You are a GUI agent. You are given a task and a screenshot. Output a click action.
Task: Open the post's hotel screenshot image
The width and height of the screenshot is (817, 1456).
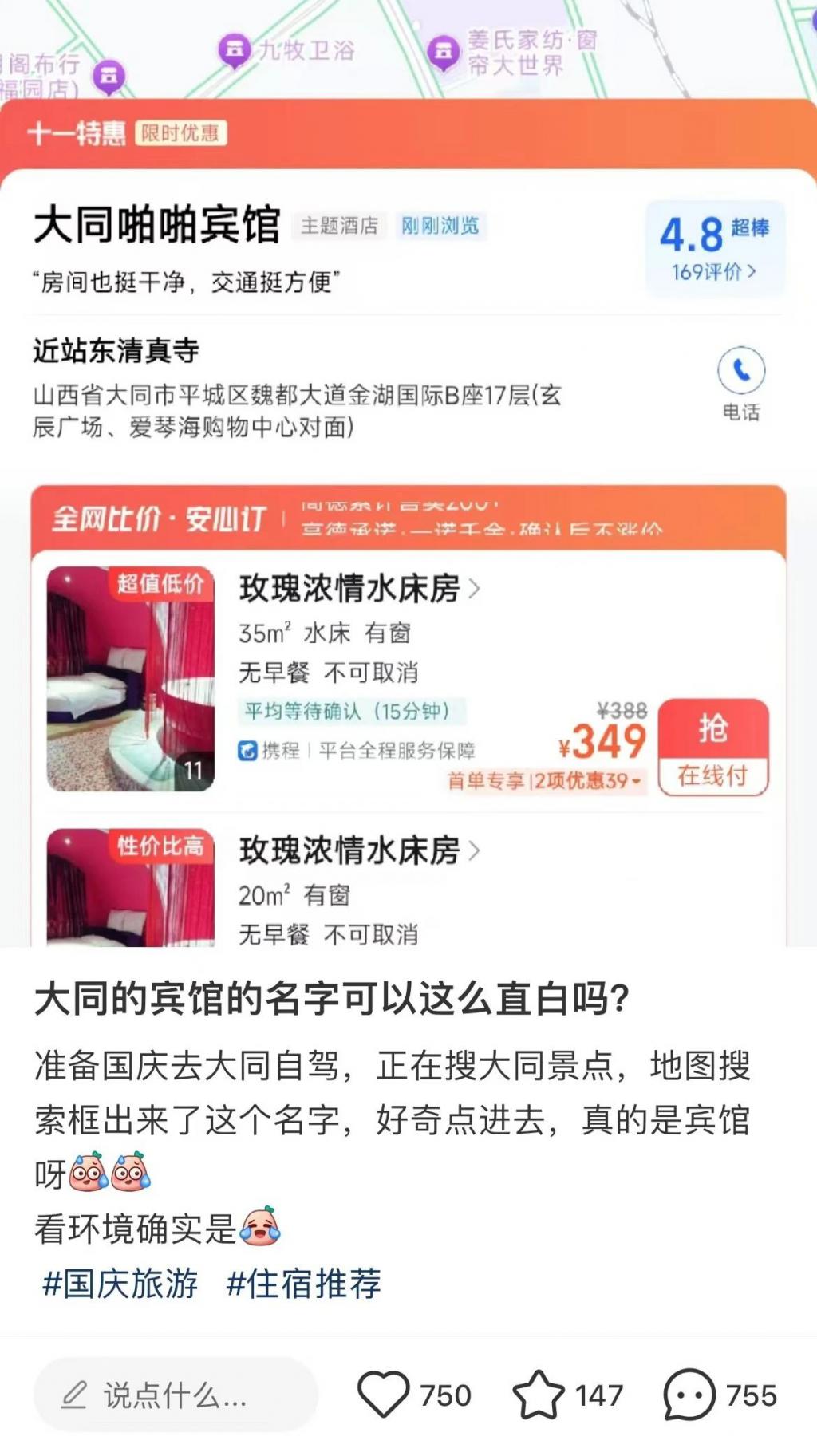(408, 479)
